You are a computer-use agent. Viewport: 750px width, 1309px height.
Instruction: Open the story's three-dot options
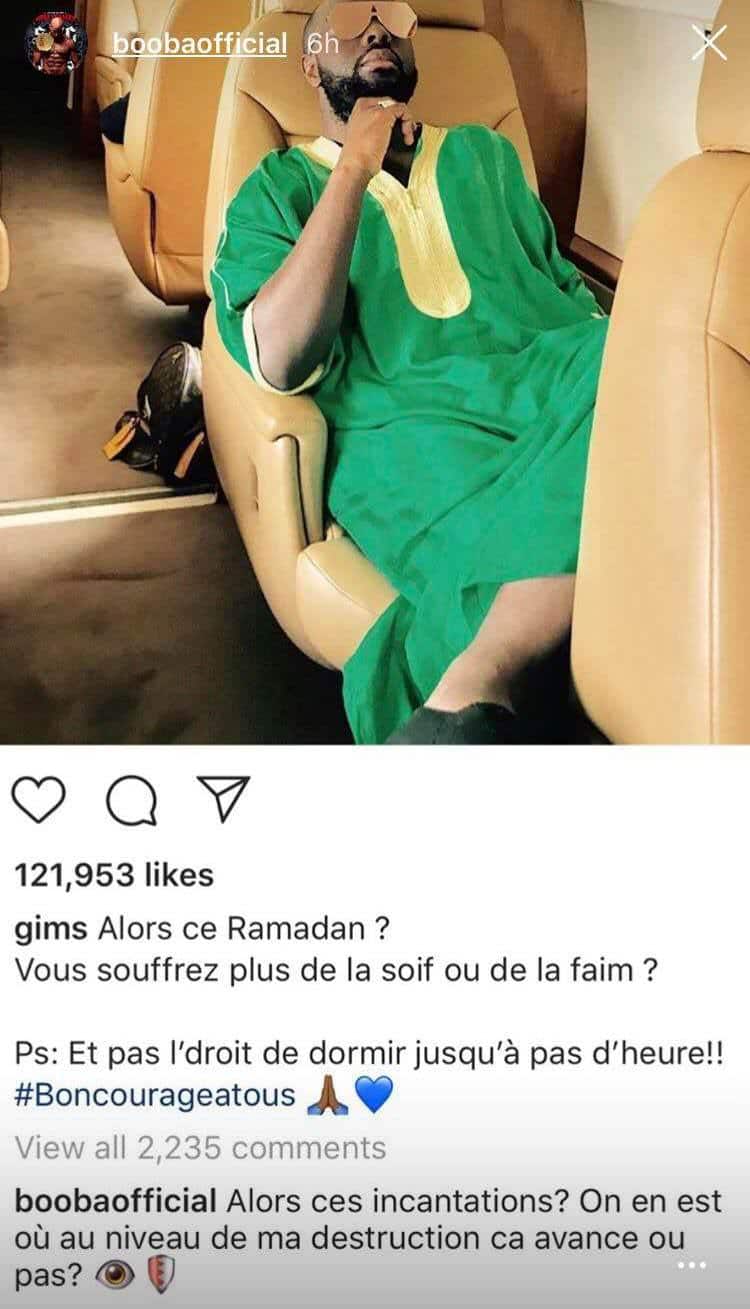(692, 1265)
